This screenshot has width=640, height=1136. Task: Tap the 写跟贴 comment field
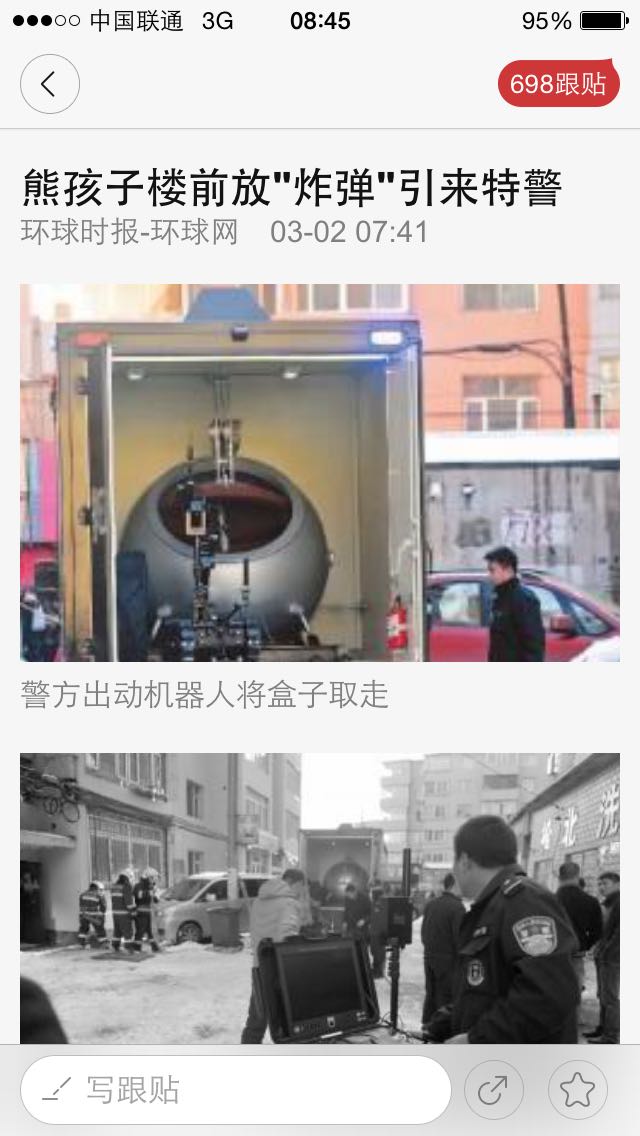point(235,1089)
